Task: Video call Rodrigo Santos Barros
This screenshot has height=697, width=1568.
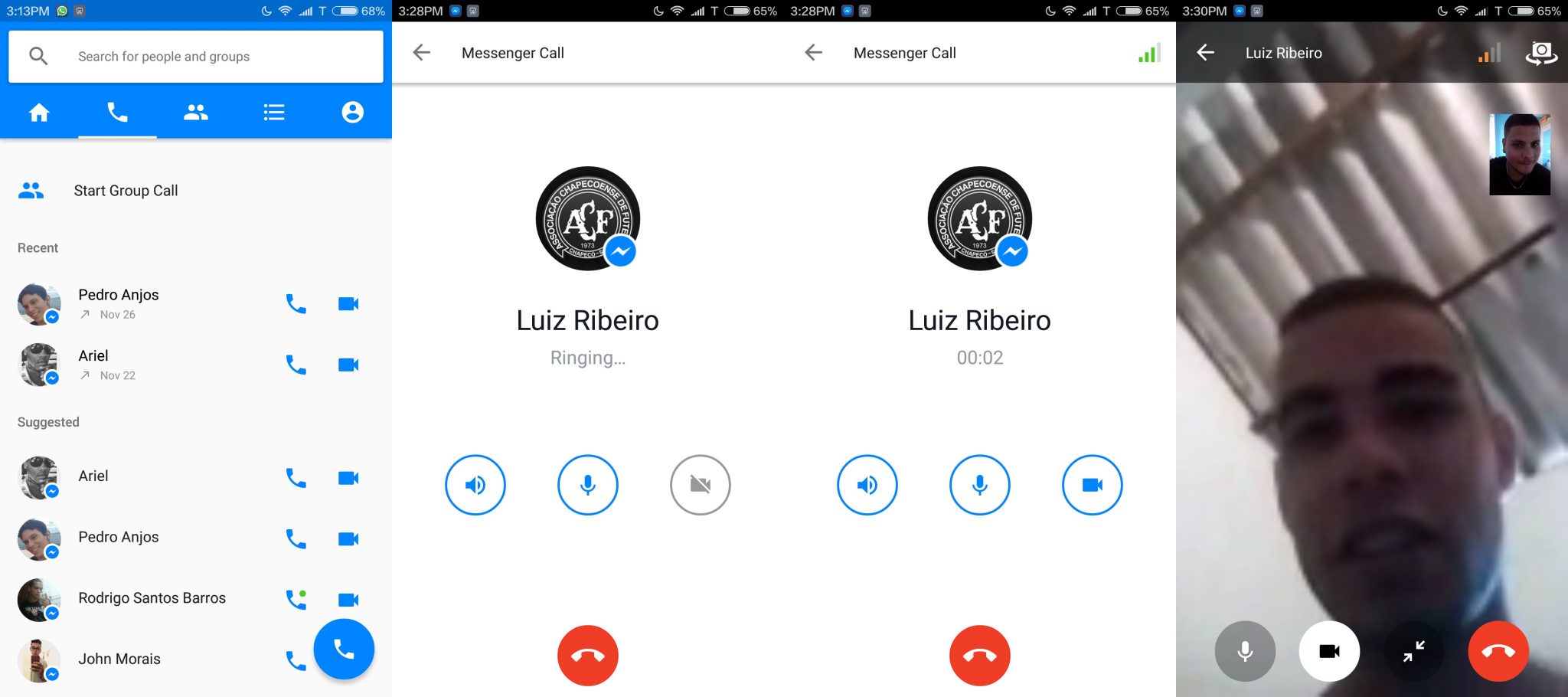Action: (x=348, y=599)
